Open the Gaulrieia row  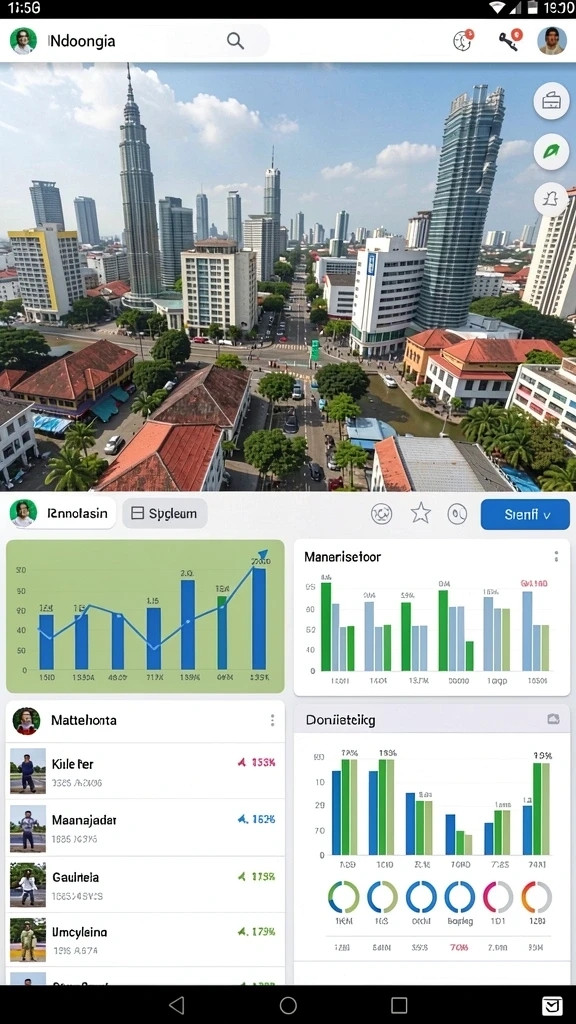145,885
